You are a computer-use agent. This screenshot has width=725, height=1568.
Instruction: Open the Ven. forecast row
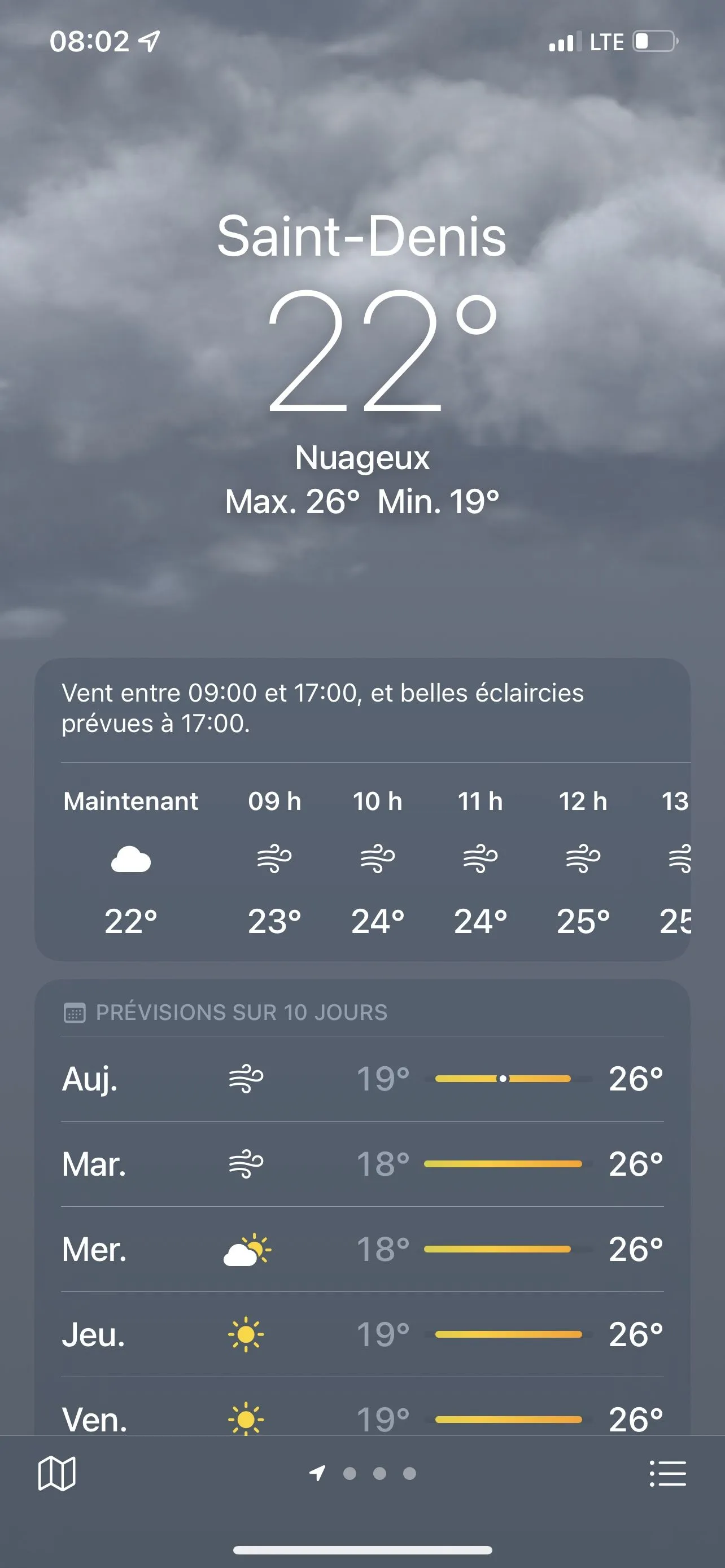point(362,1418)
